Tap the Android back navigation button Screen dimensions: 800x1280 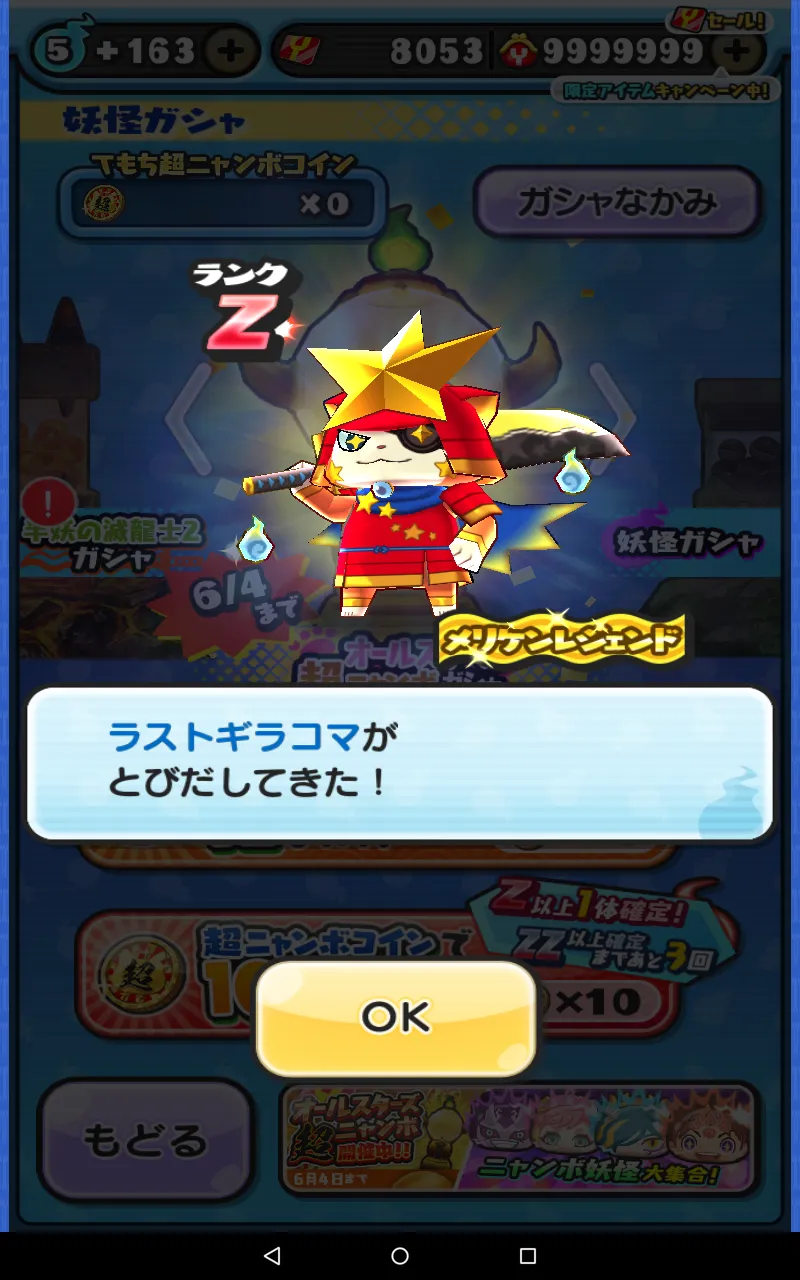pos(272,1256)
